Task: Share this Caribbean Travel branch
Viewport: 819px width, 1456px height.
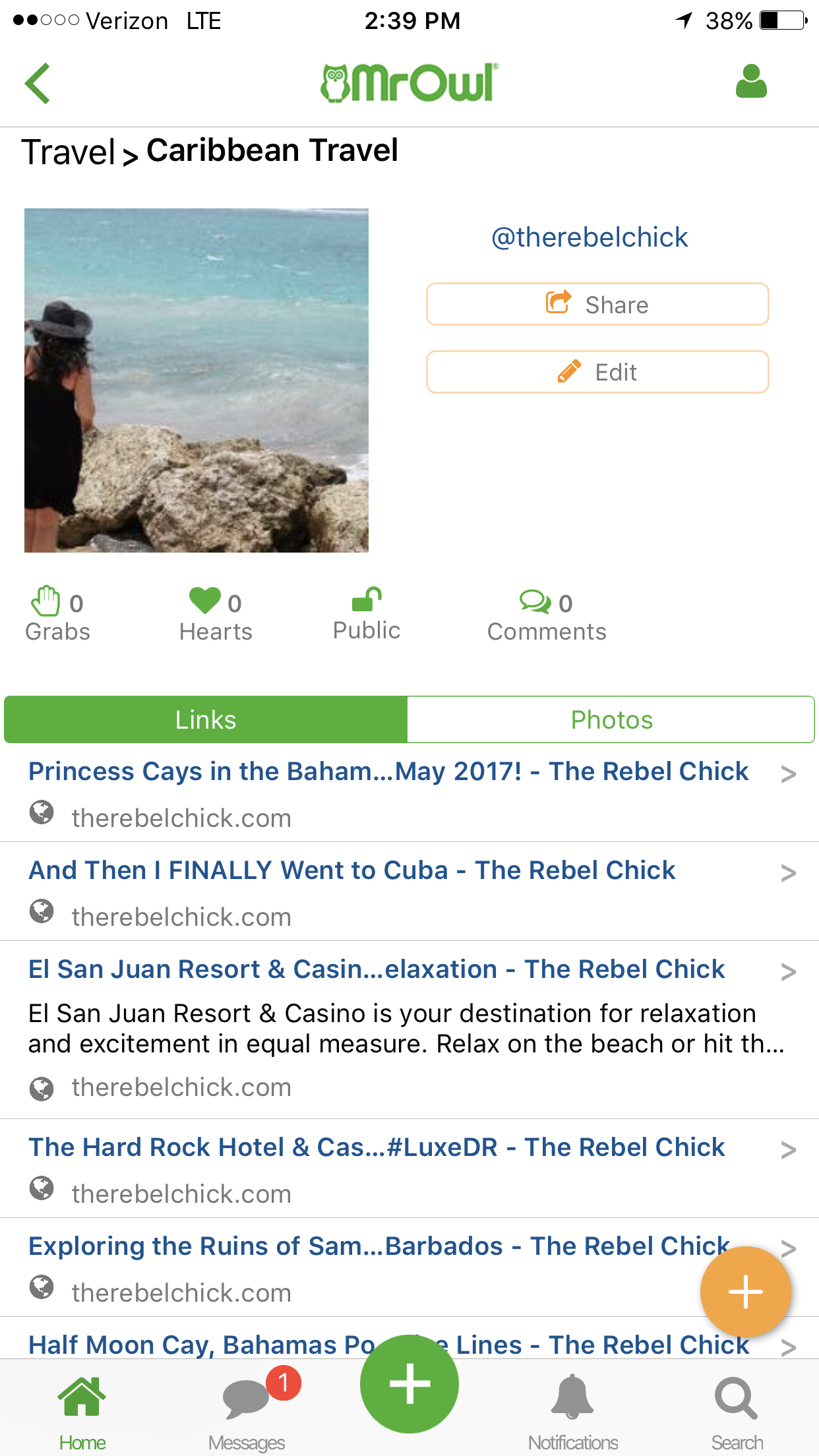Action: pyautogui.click(x=597, y=304)
